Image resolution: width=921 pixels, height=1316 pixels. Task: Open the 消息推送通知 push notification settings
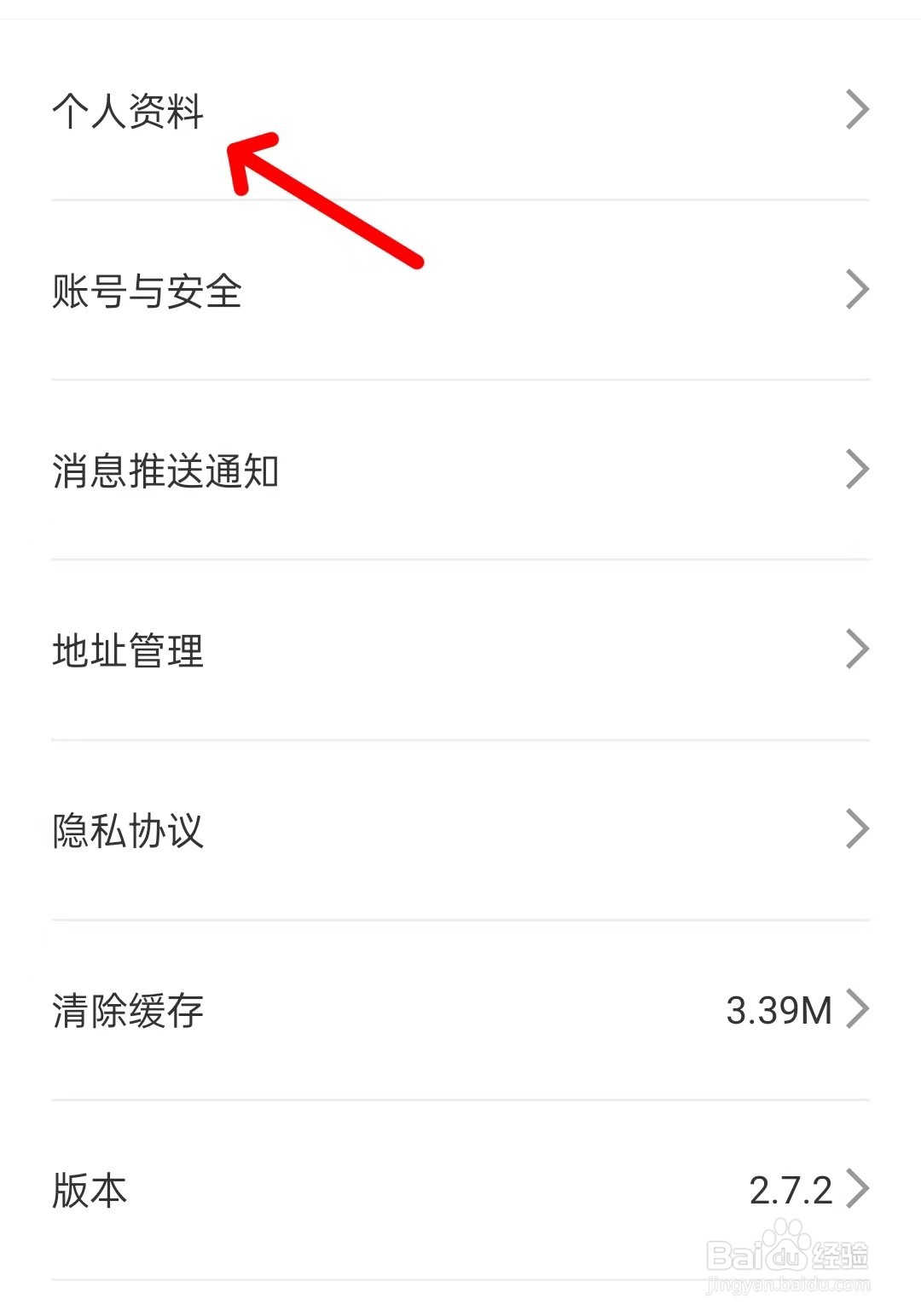(166, 469)
